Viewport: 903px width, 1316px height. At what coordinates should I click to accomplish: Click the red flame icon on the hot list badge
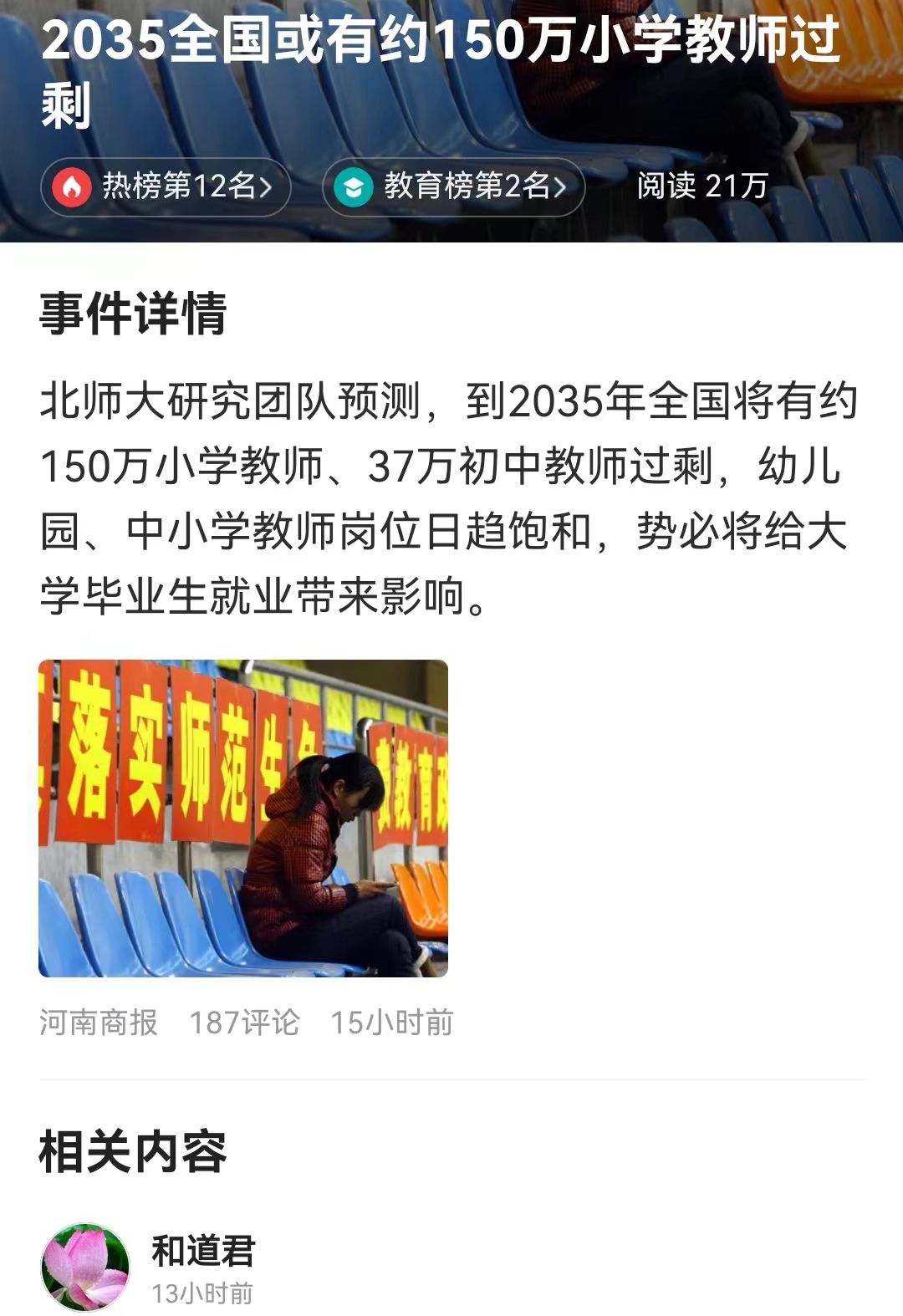(76, 188)
